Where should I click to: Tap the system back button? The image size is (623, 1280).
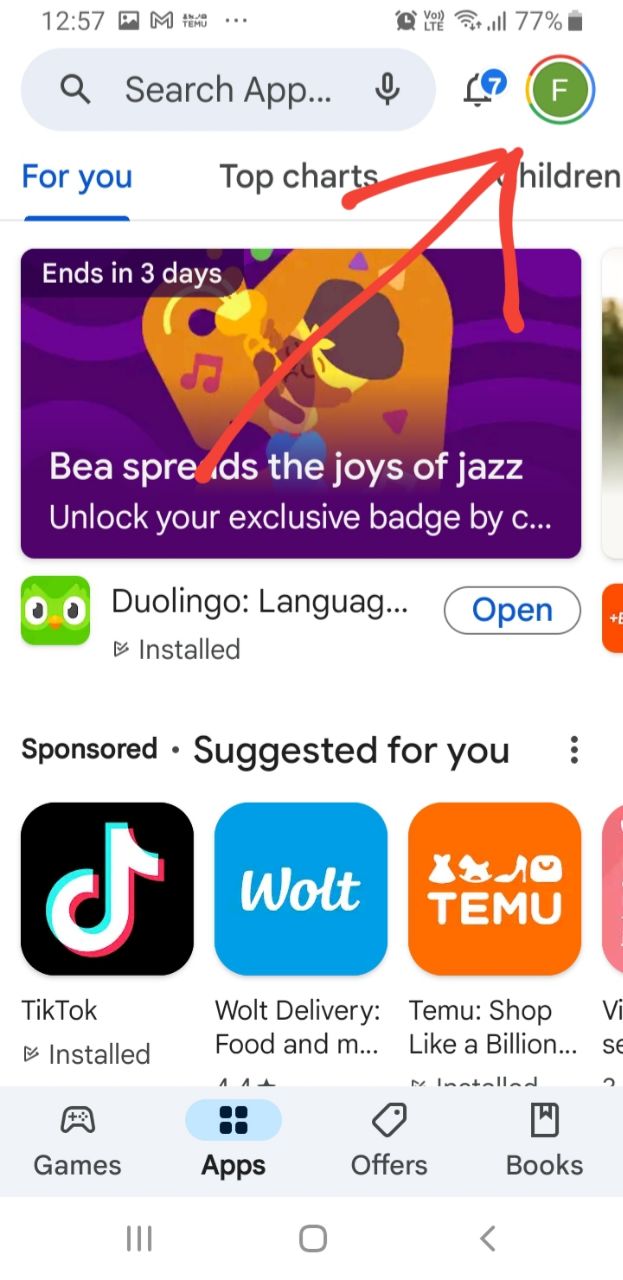click(x=487, y=1239)
